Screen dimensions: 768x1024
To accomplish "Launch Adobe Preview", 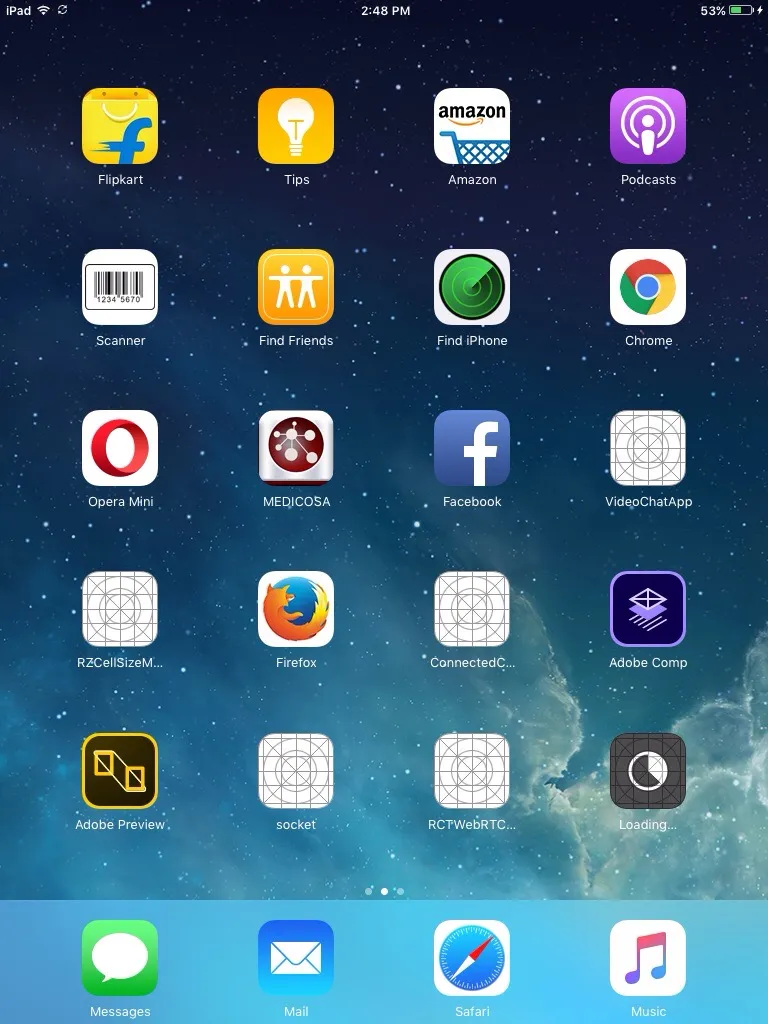I will coord(120,771).
